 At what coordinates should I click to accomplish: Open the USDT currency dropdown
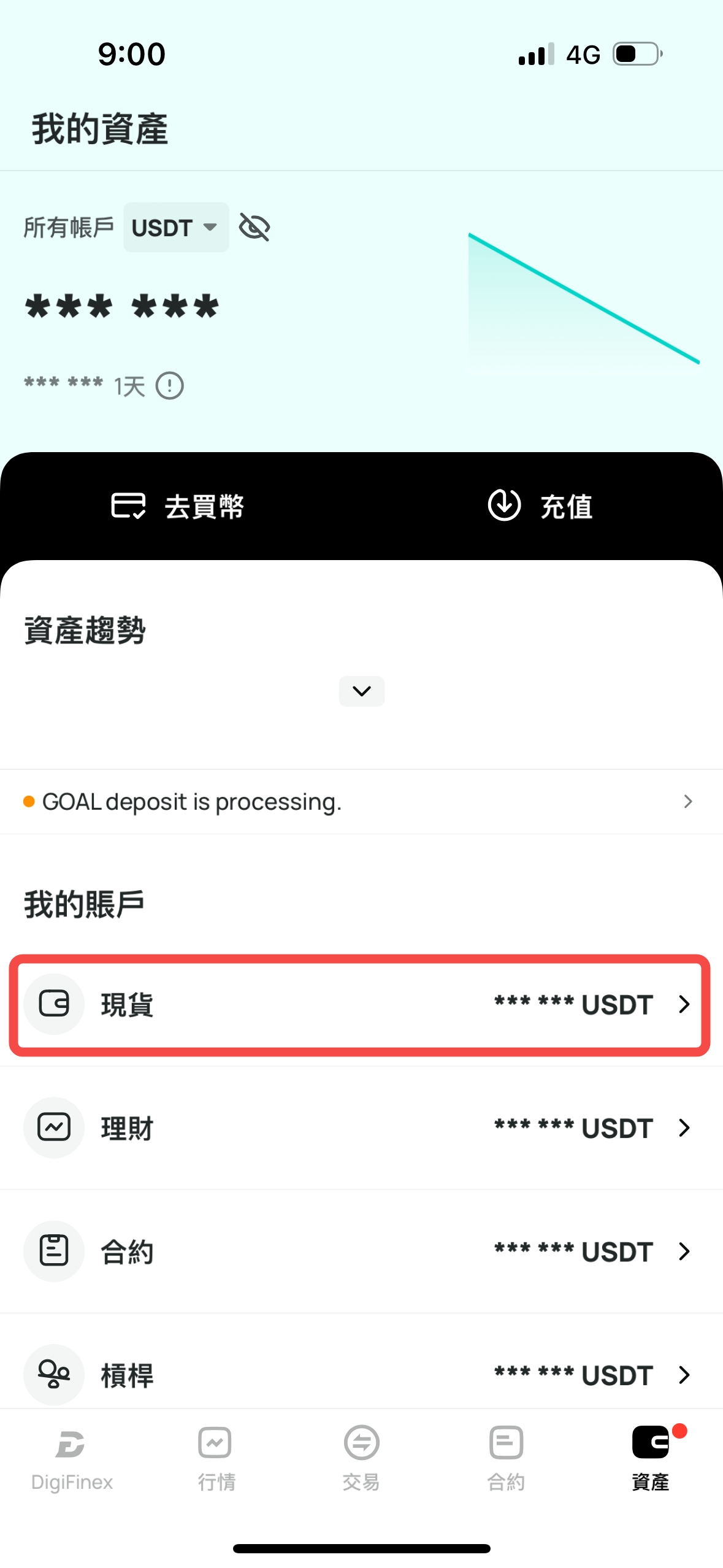click(176, 227)
